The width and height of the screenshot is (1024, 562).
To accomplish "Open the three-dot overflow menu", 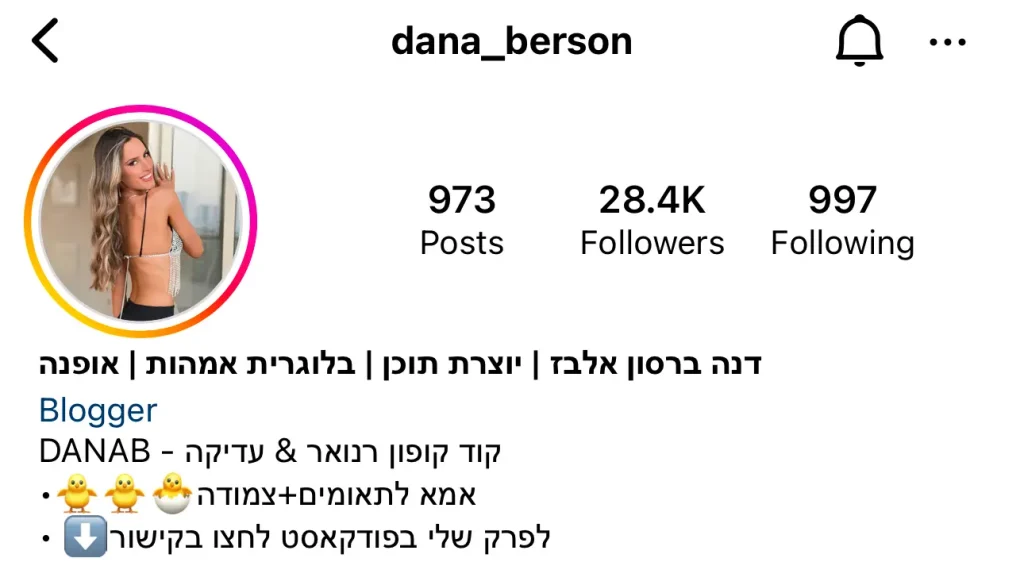I will click(x=947, y=42).
